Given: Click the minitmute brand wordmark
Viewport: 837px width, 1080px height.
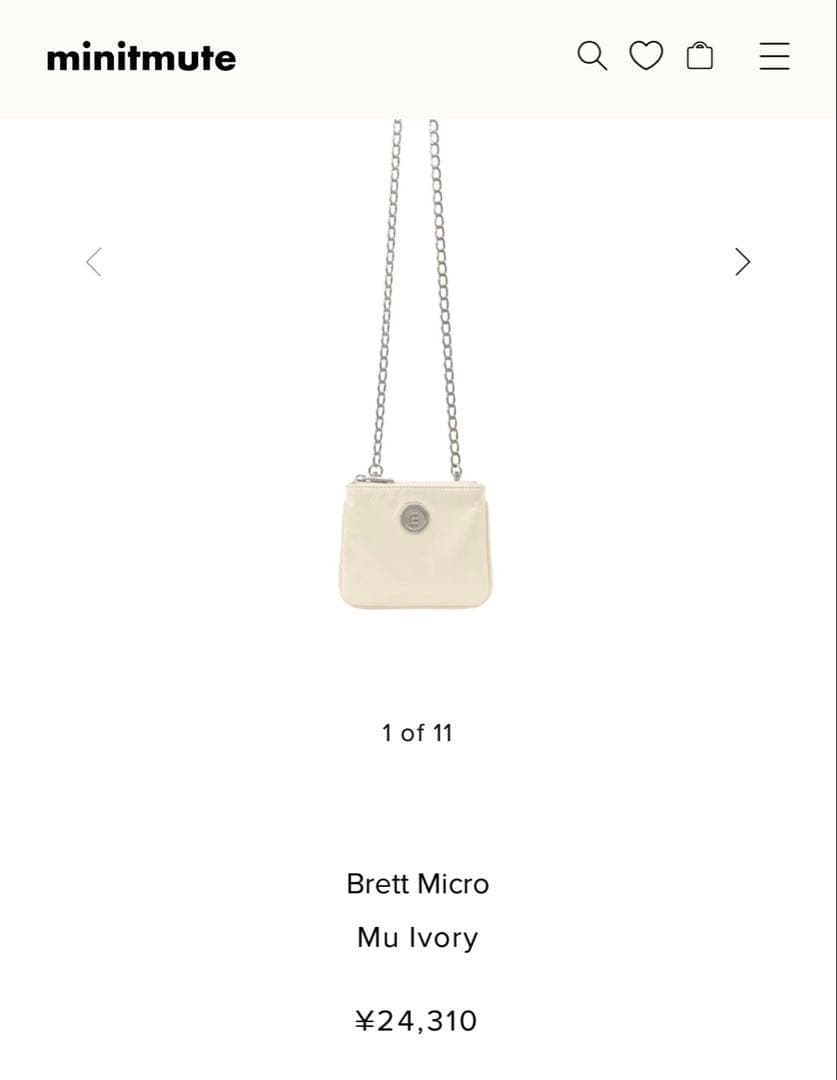Looking at the screenshot, I should [x=140, y=57].
